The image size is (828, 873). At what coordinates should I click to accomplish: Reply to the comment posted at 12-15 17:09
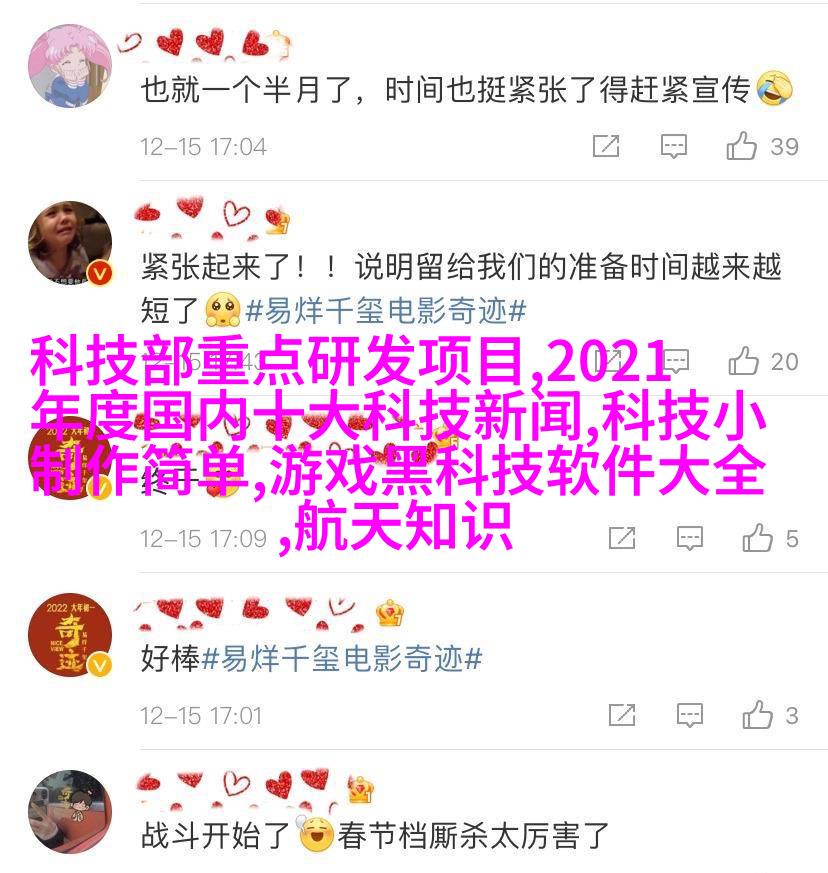pyautogui.click(x=689, y=539)
